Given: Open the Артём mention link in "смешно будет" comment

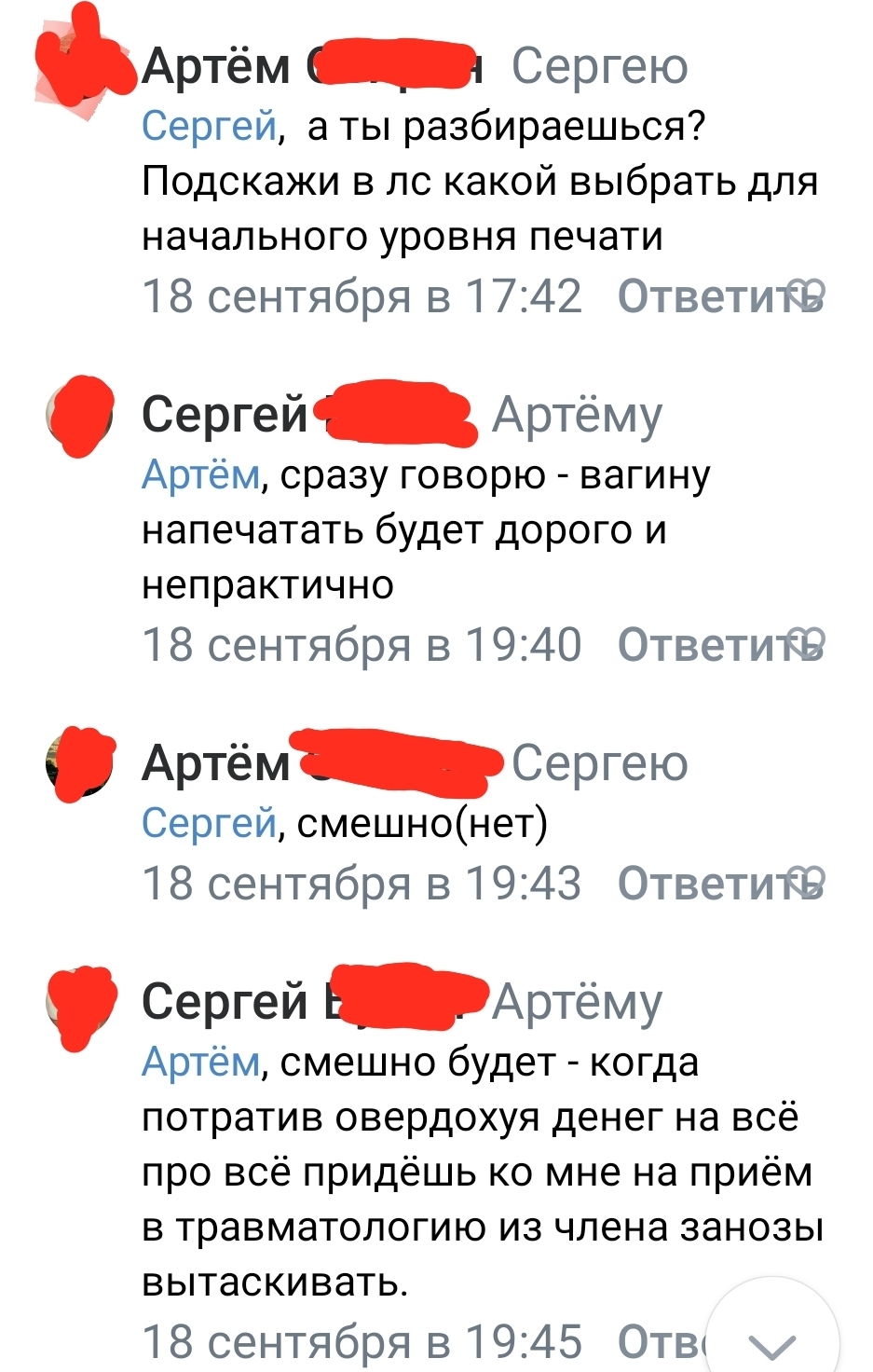Looking at the screenshot, I should coord(200,1062).
